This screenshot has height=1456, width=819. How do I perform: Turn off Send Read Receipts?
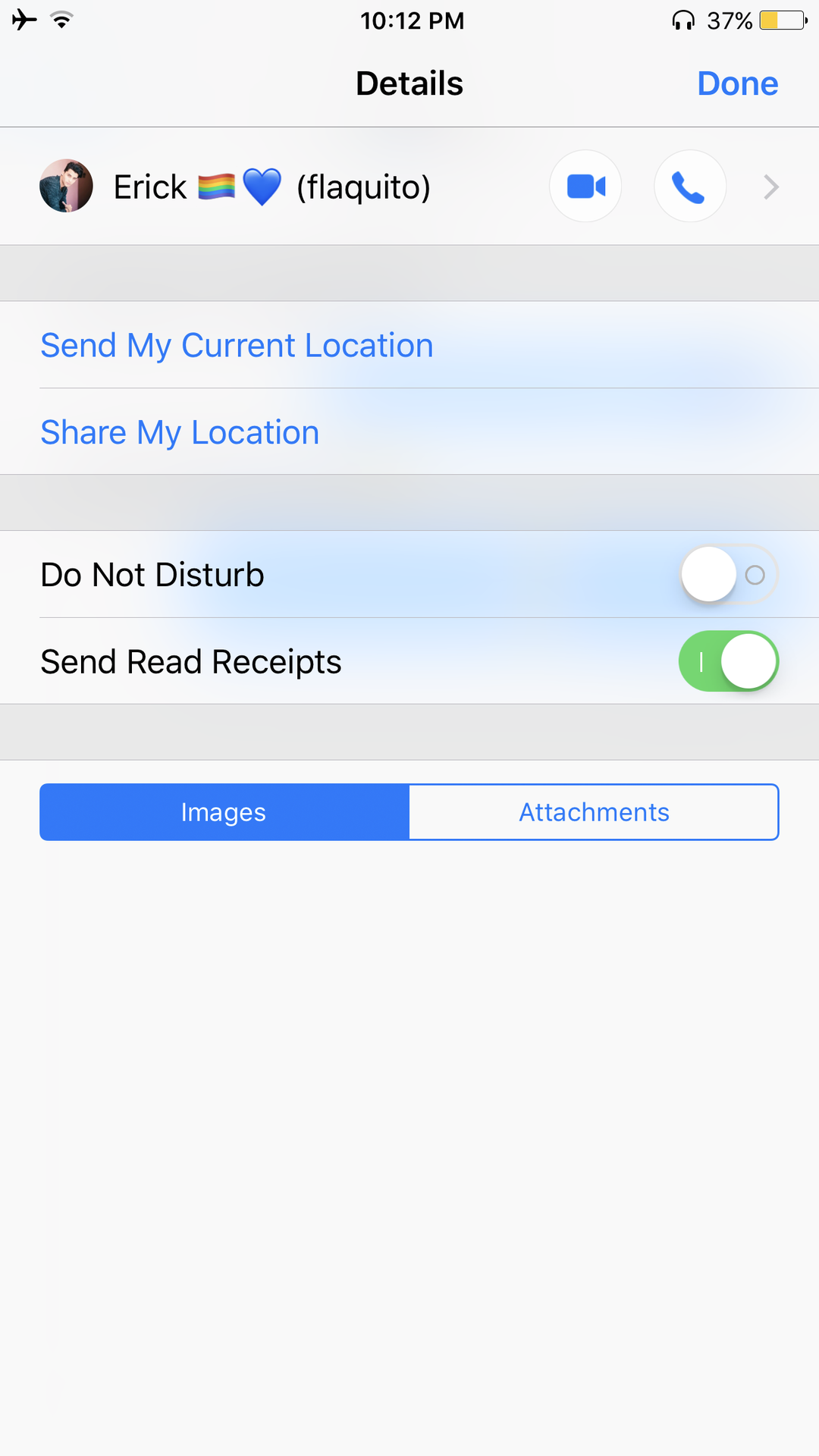(729, 661)
